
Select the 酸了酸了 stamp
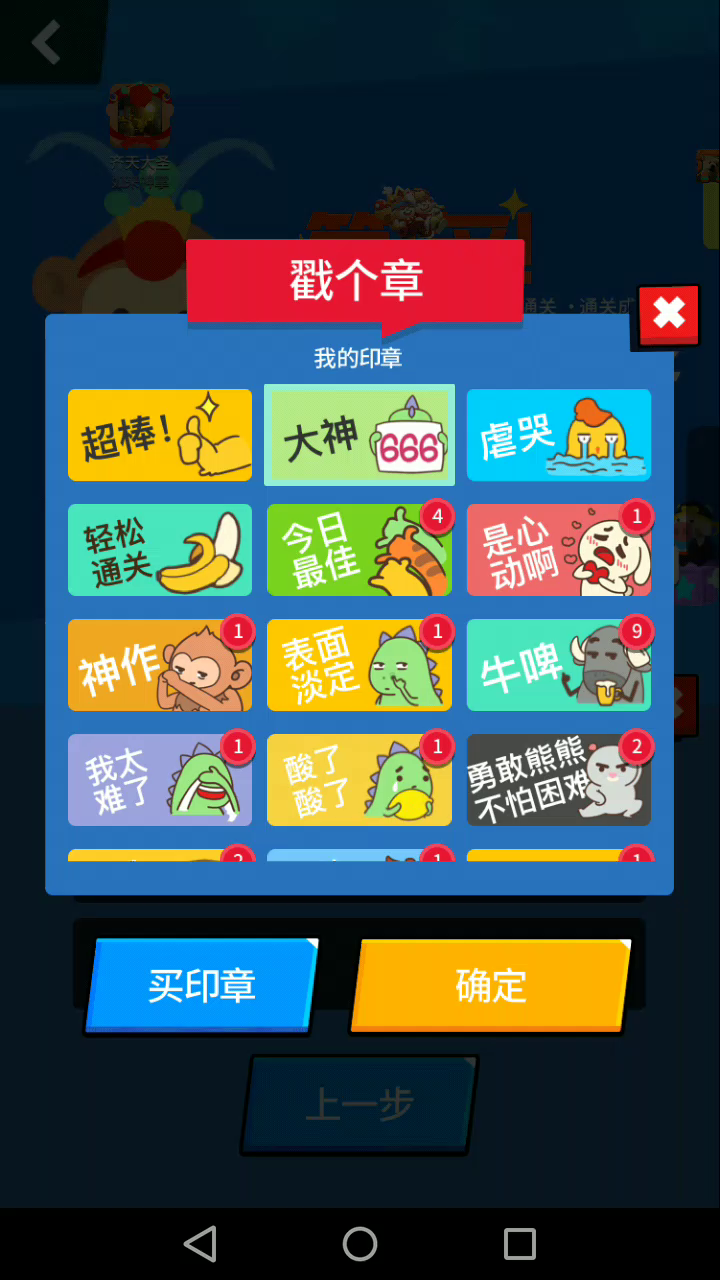coord(359,780)
